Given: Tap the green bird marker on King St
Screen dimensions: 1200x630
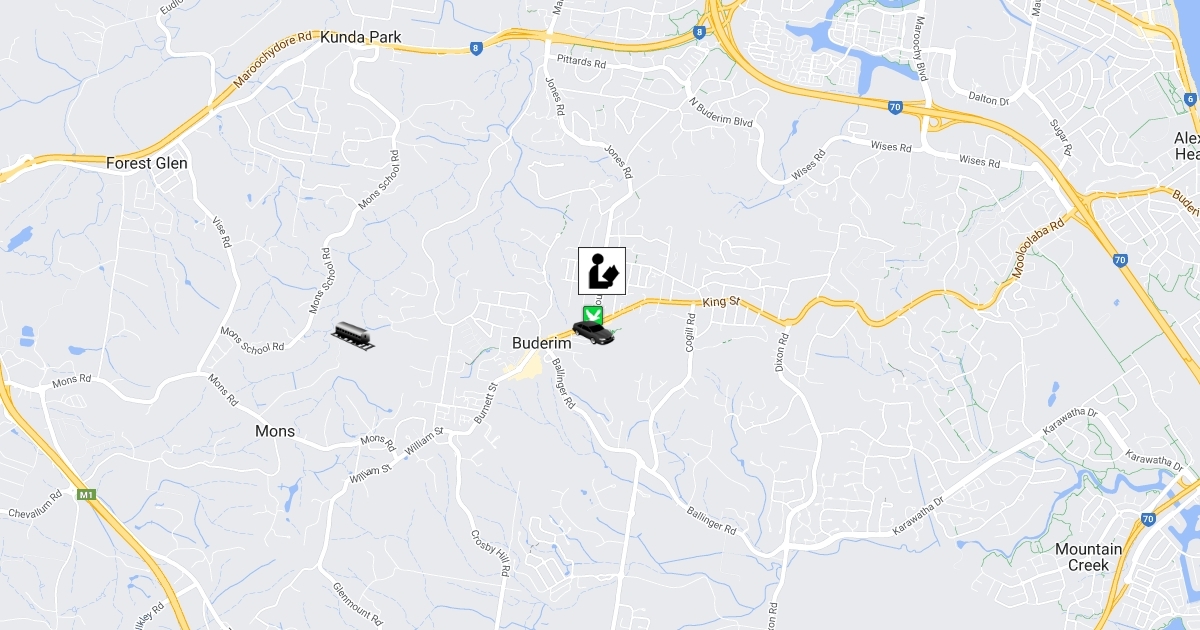Looking at the screenshot, I should 592,314.
